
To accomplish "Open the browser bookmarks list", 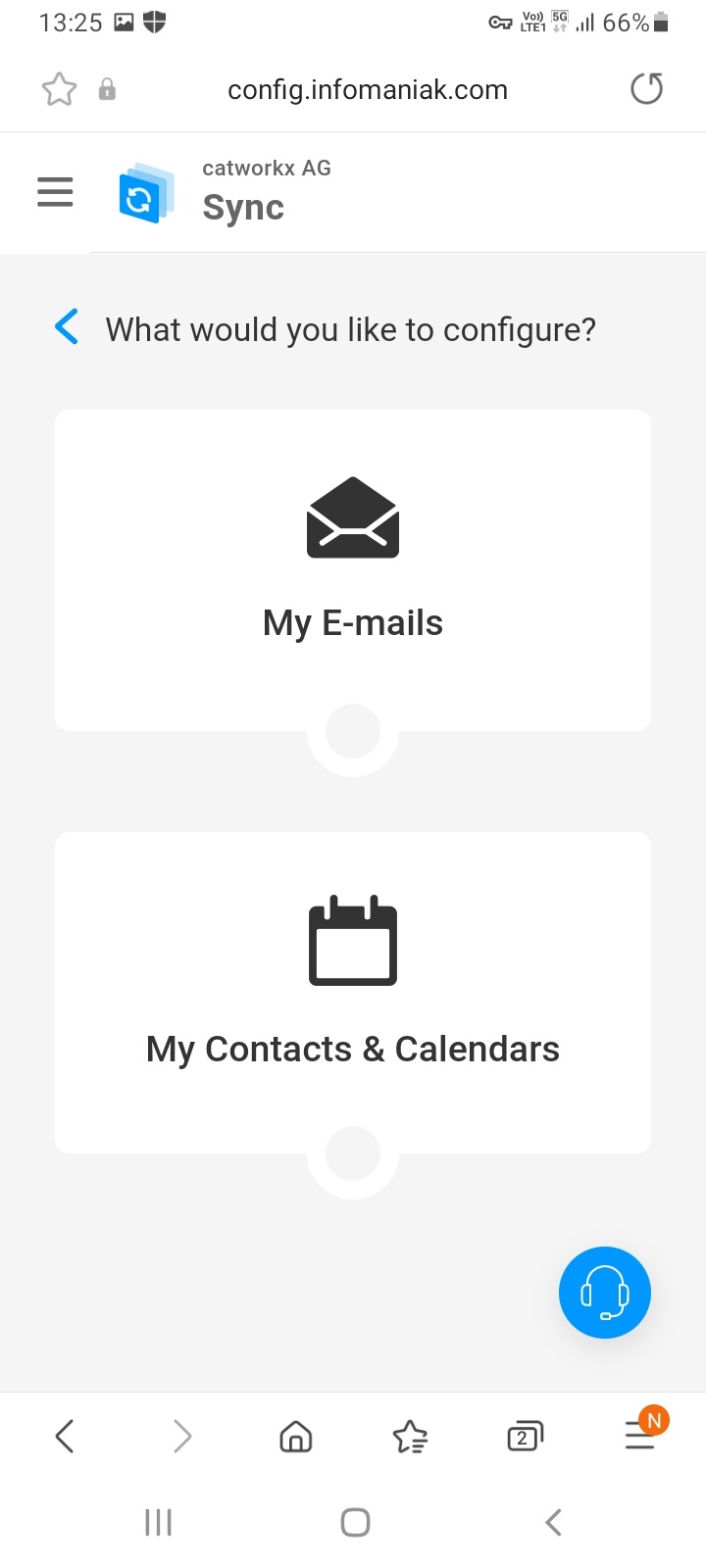I will click(410, 1437).
